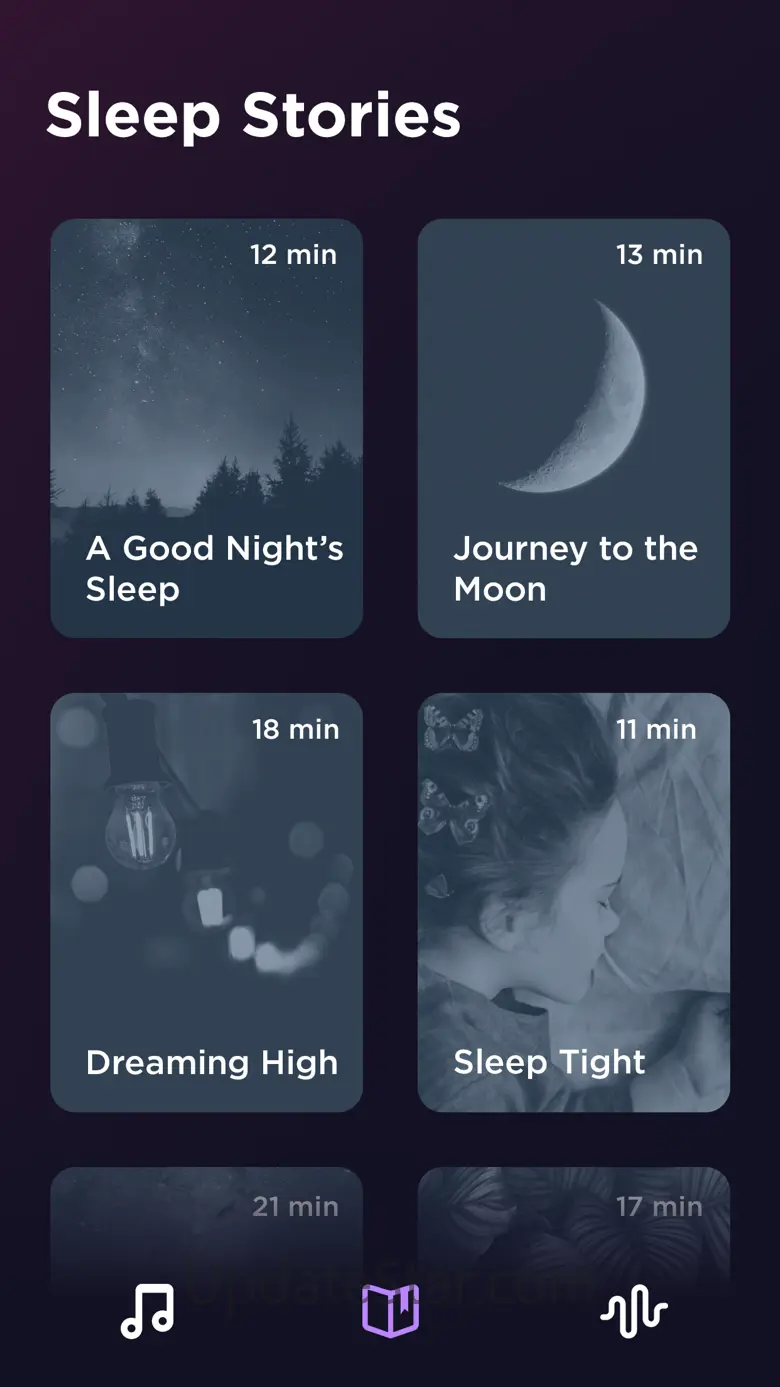Select the Dreaming High story card
780x1387 pixels.
click(x=206, y=901)
